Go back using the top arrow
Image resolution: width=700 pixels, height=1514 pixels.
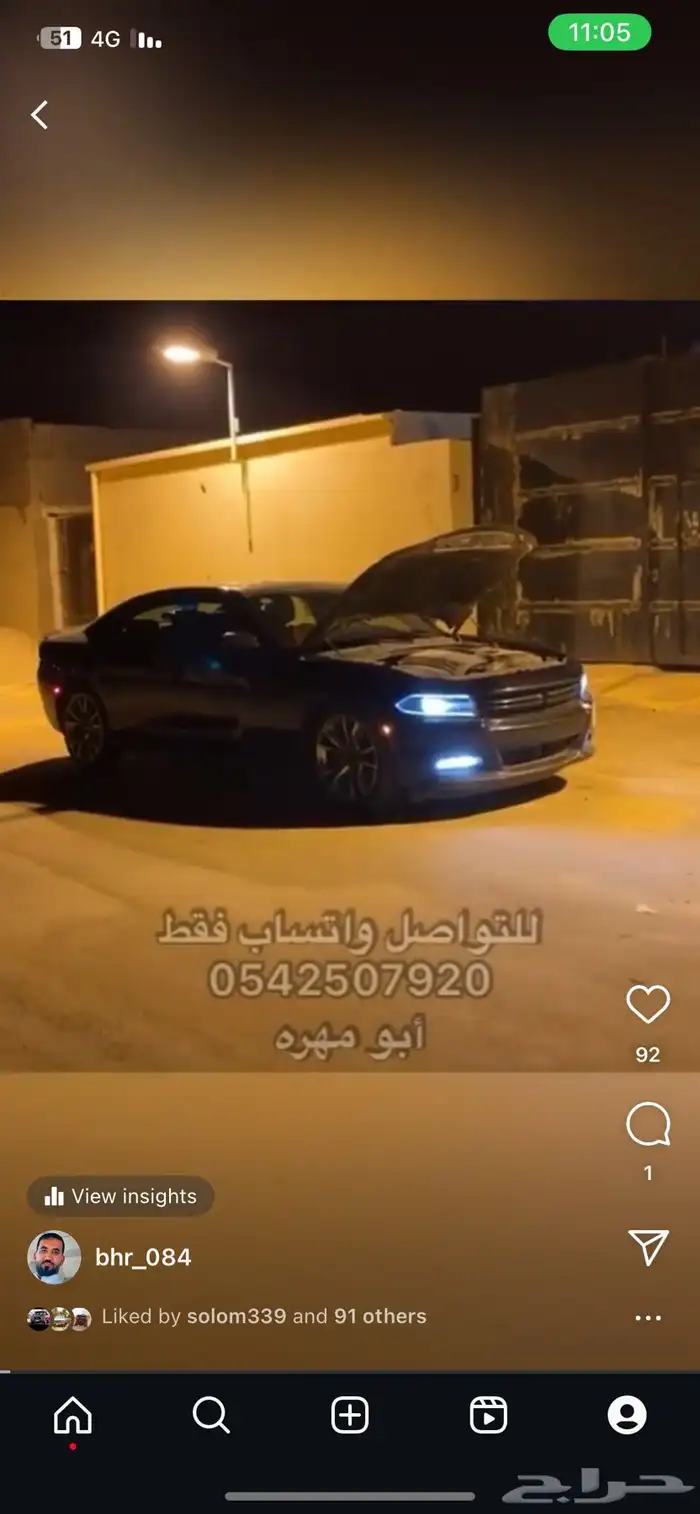39,115
